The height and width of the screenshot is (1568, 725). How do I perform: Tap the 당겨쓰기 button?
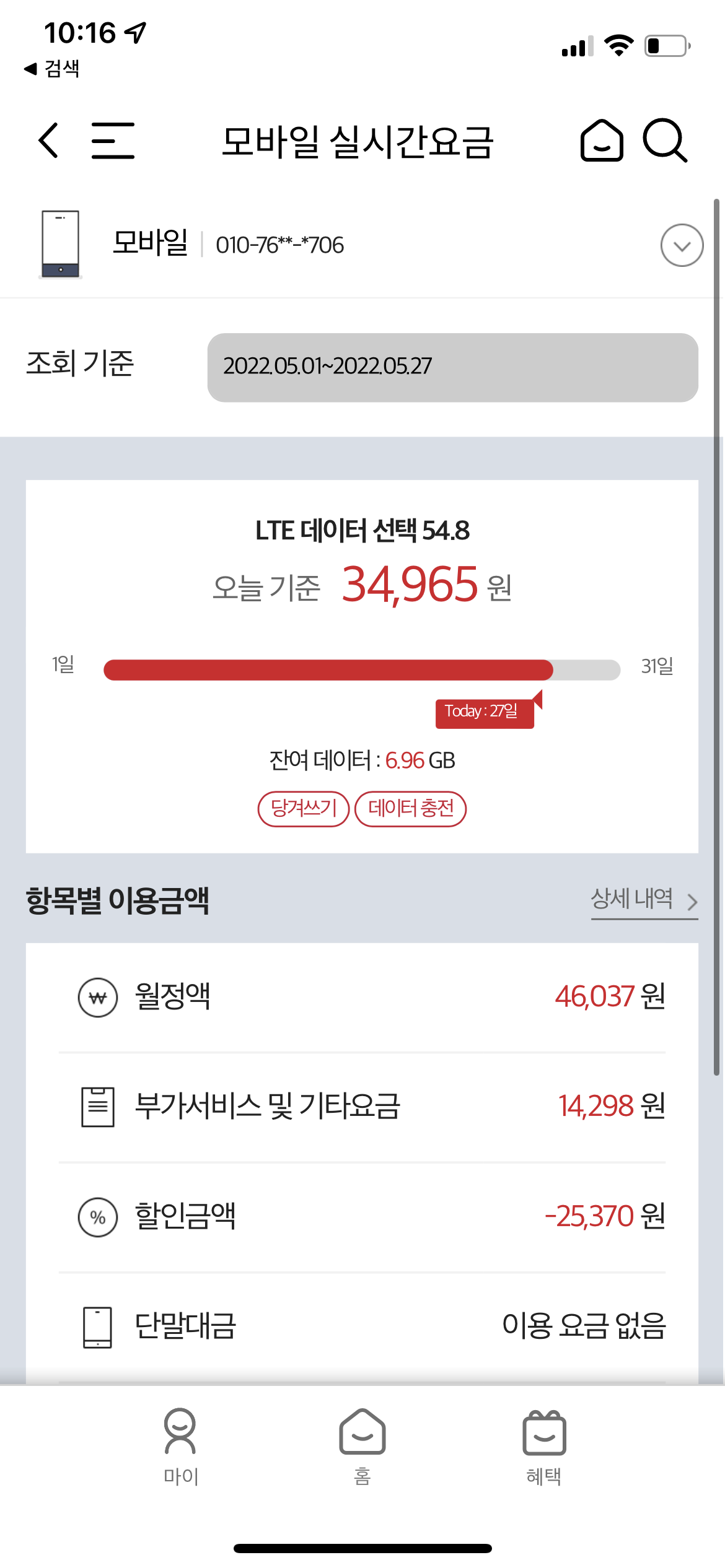pos(304,809)
